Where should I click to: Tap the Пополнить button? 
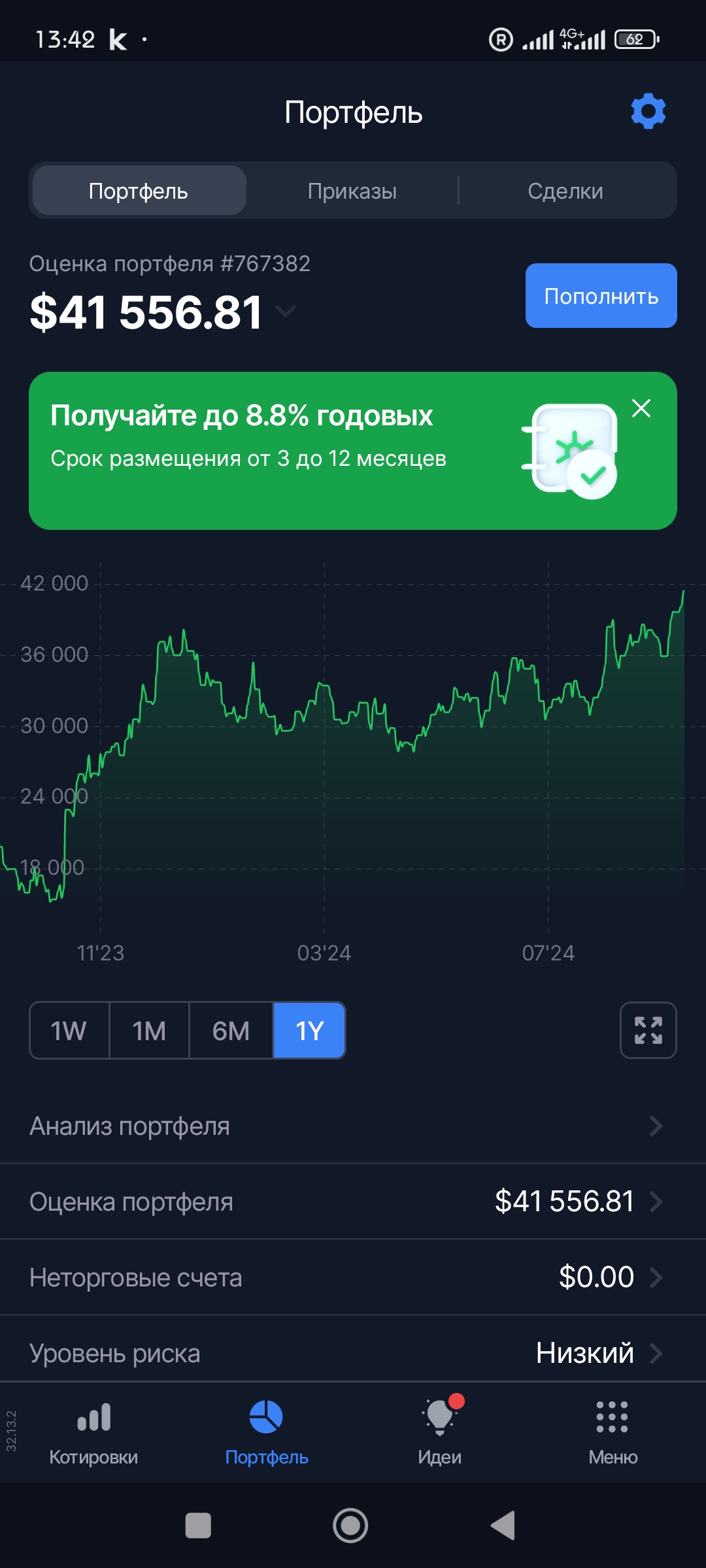tap(601, 296)
